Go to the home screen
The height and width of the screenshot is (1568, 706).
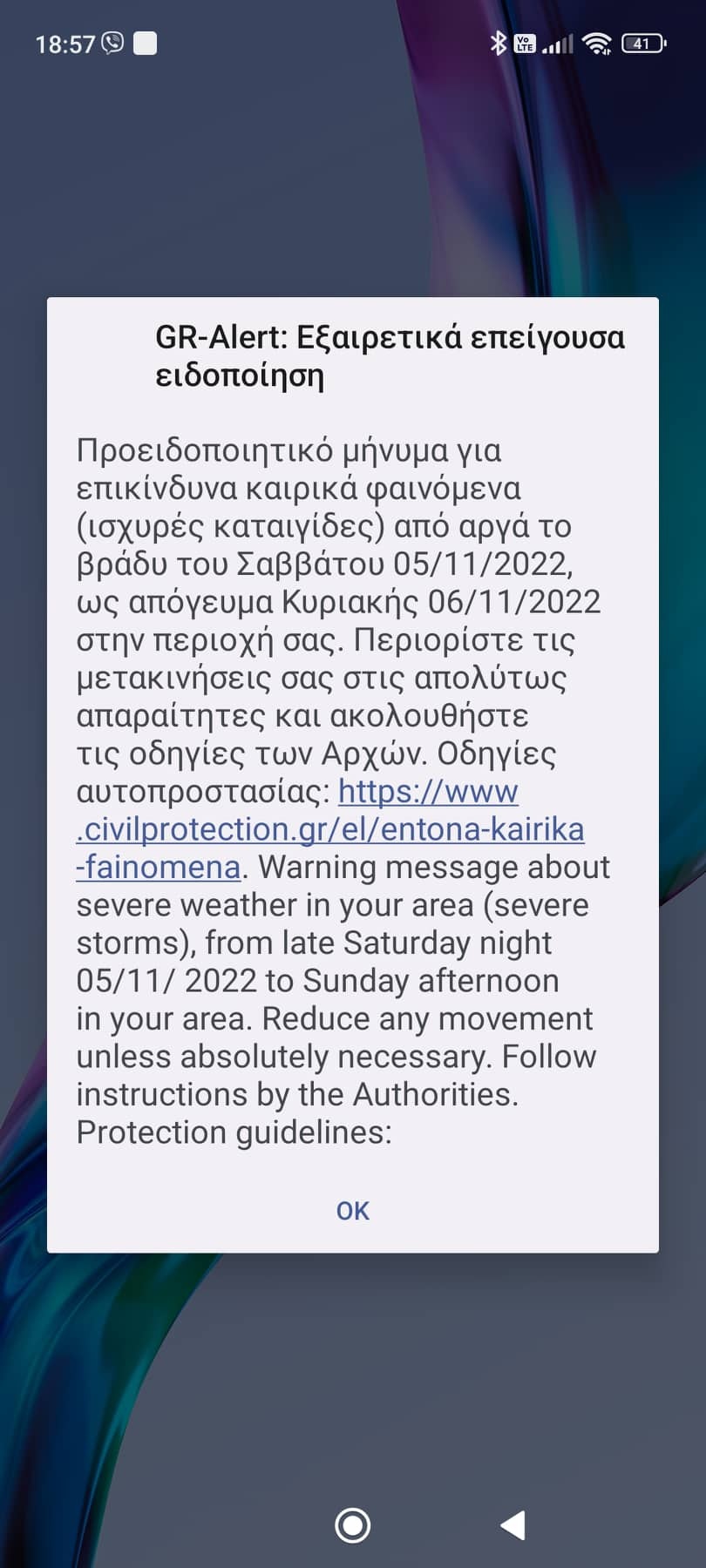(x=352, y=1524)
